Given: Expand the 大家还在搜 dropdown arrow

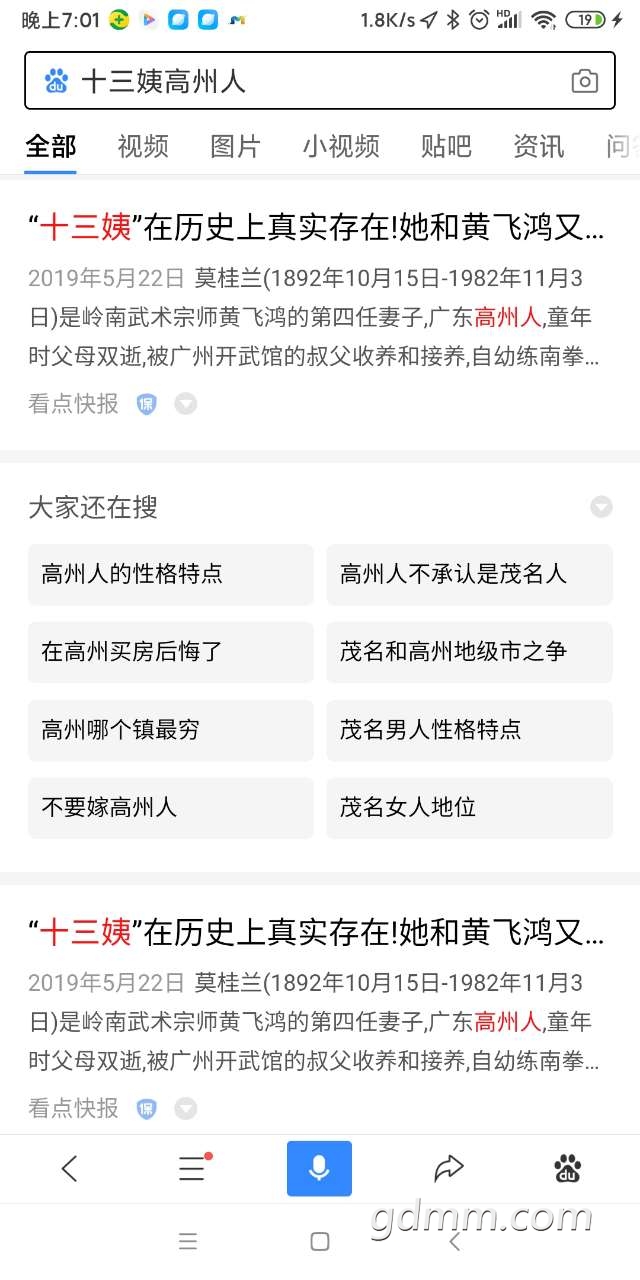Looking at the screenshot, I should click(601, 507).
